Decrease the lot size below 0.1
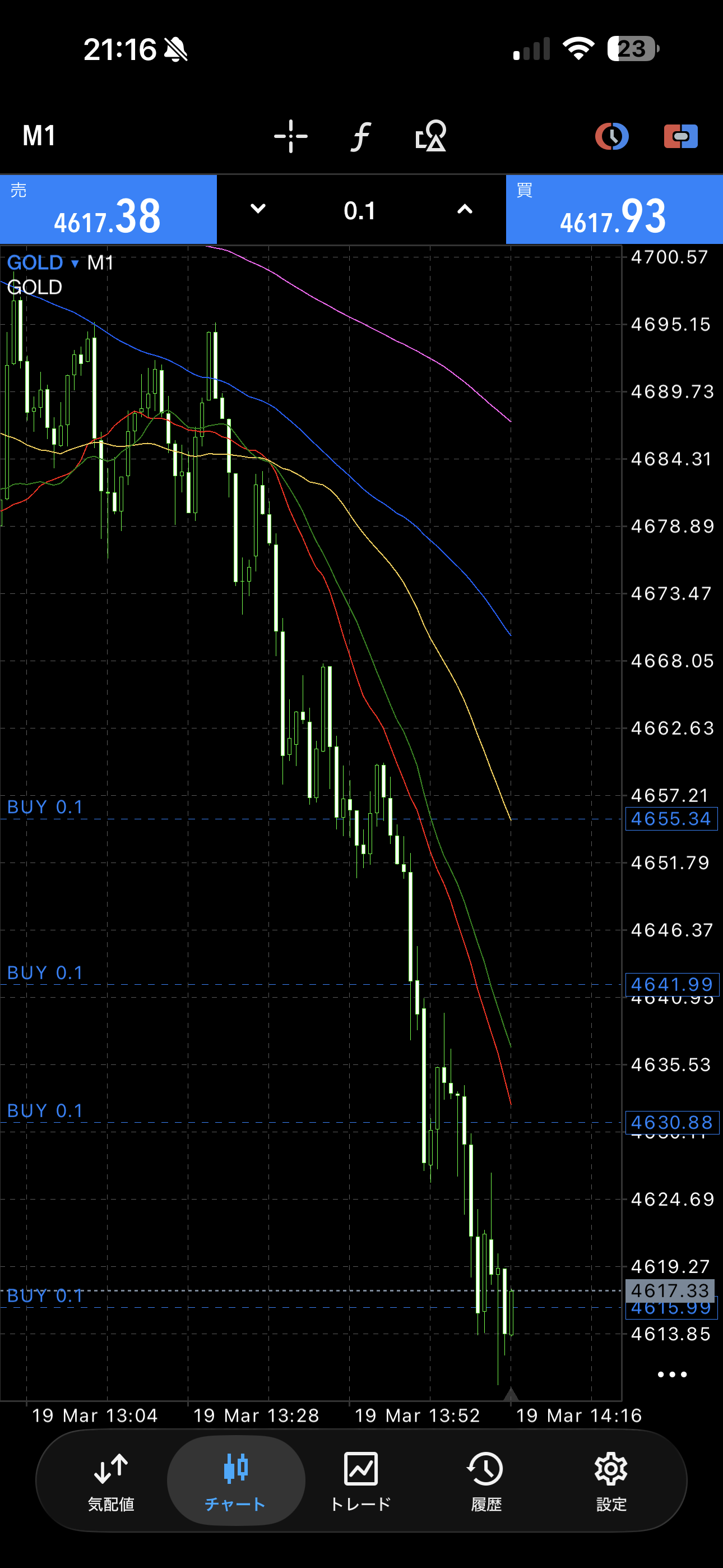The height and width of the screenshot is (1568, 723). [258, 209]
